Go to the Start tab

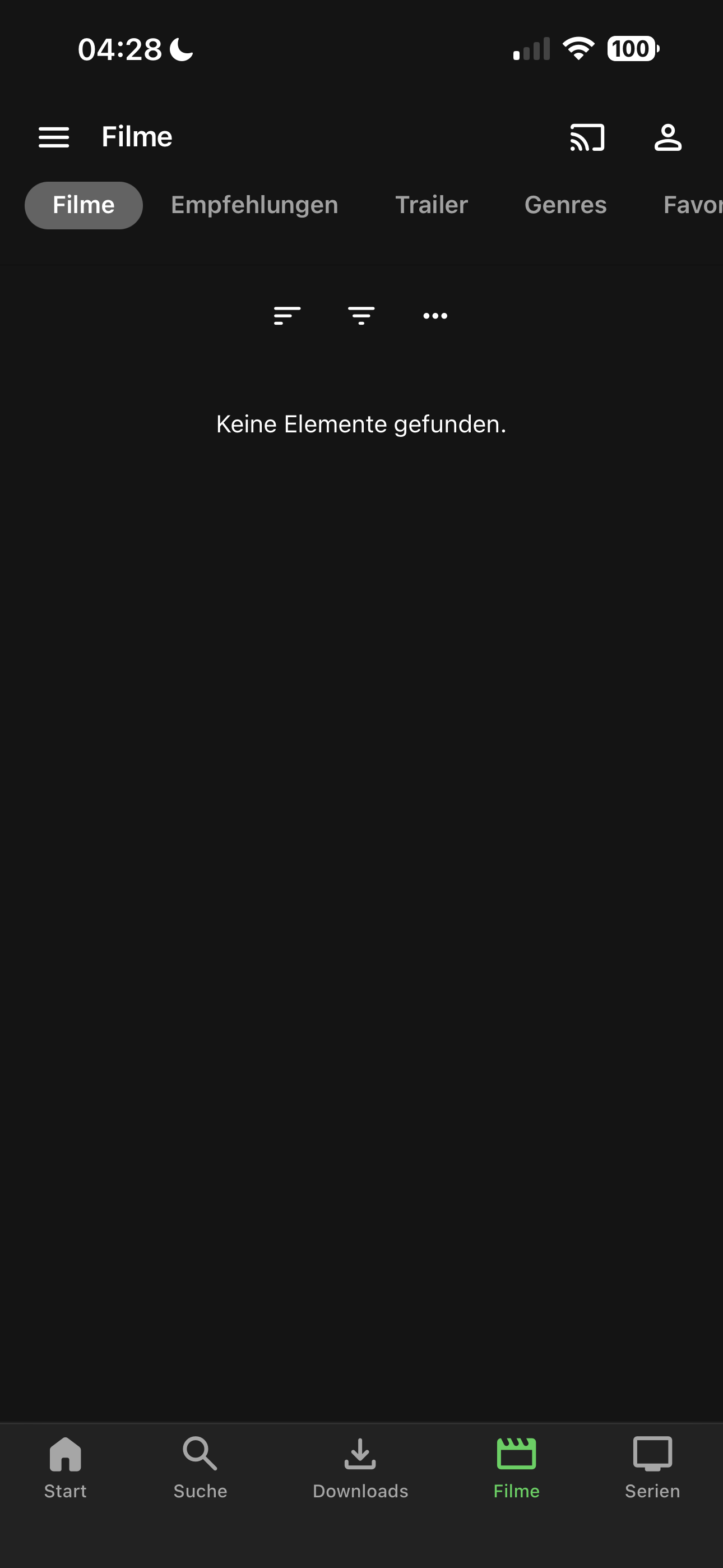65,1468
